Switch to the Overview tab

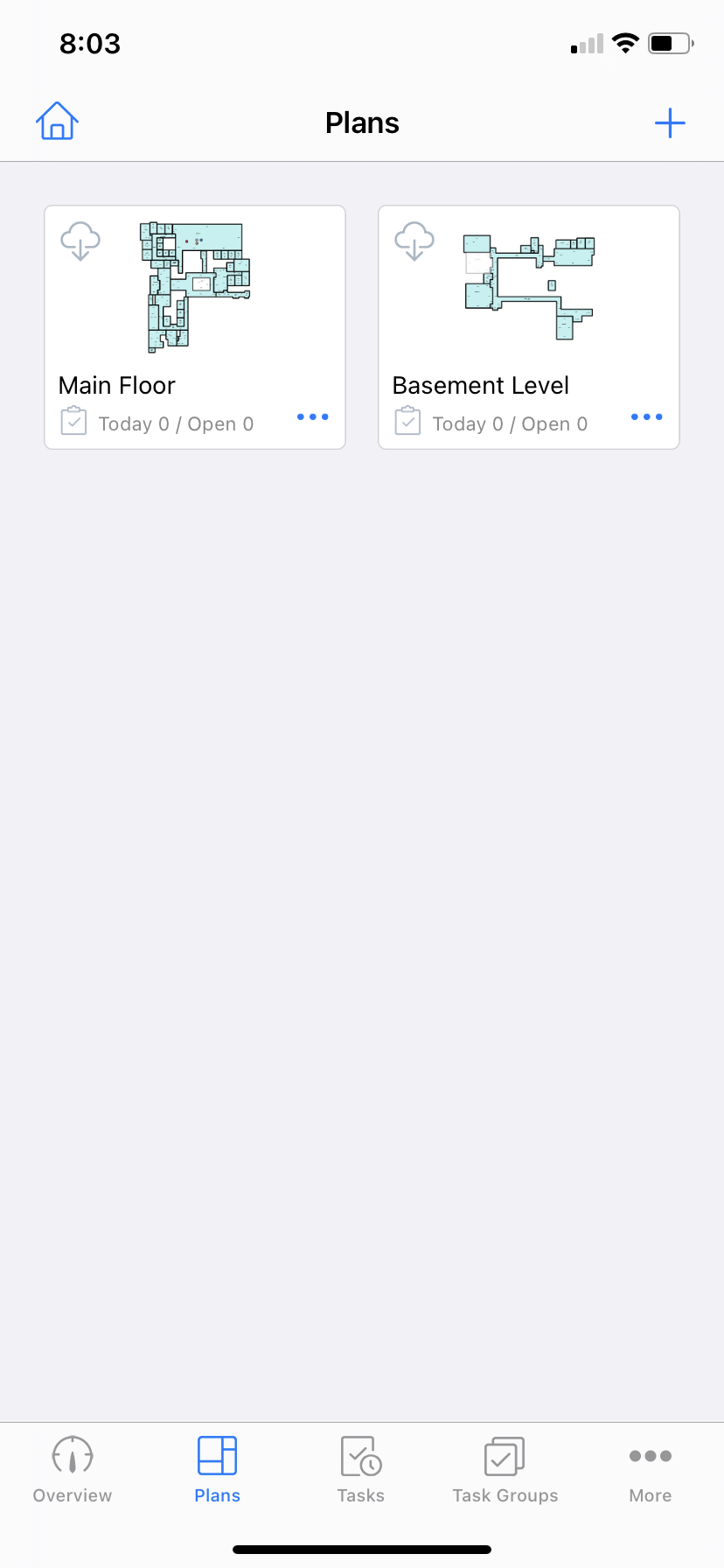click(73, 1470)
